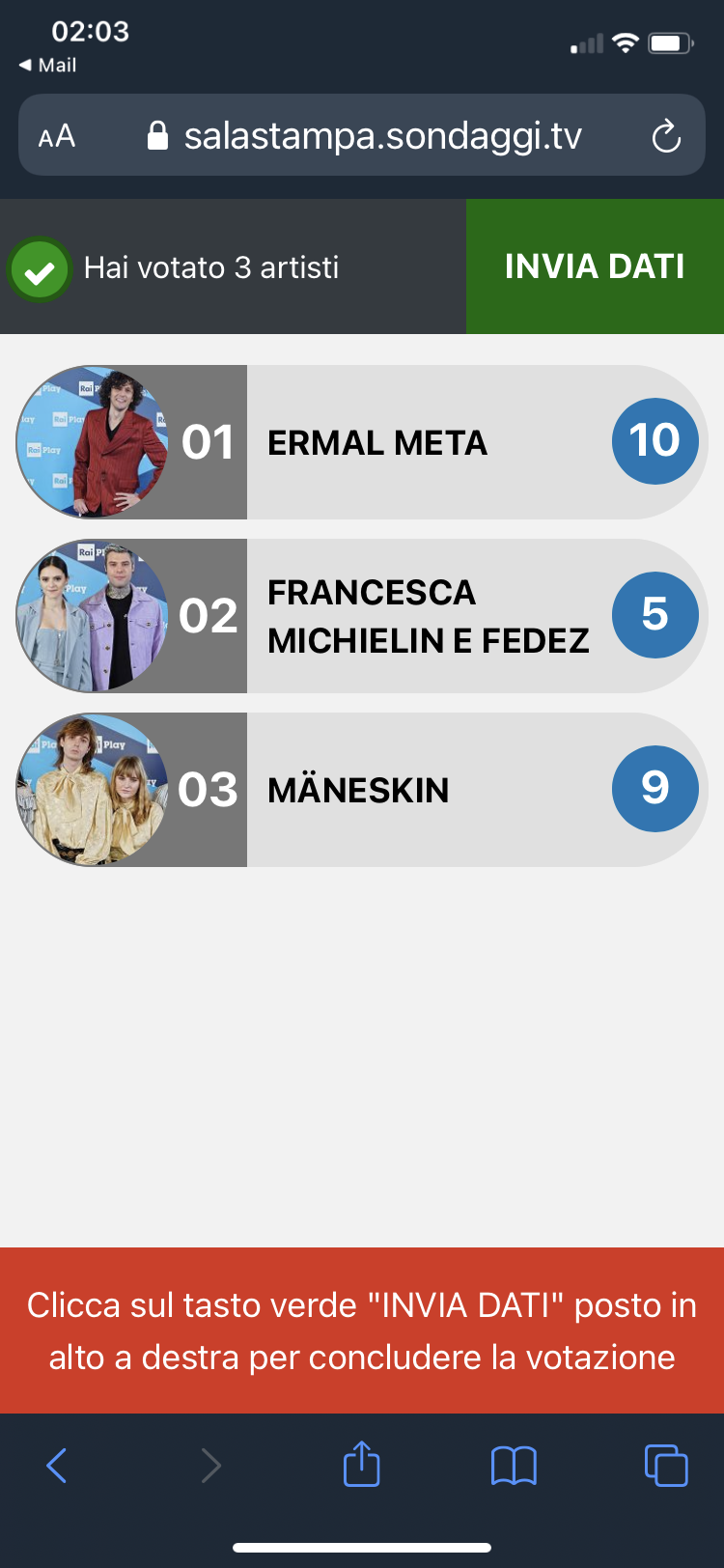
Task: Open the Måneskin voting row
Action: click(362, 790)
